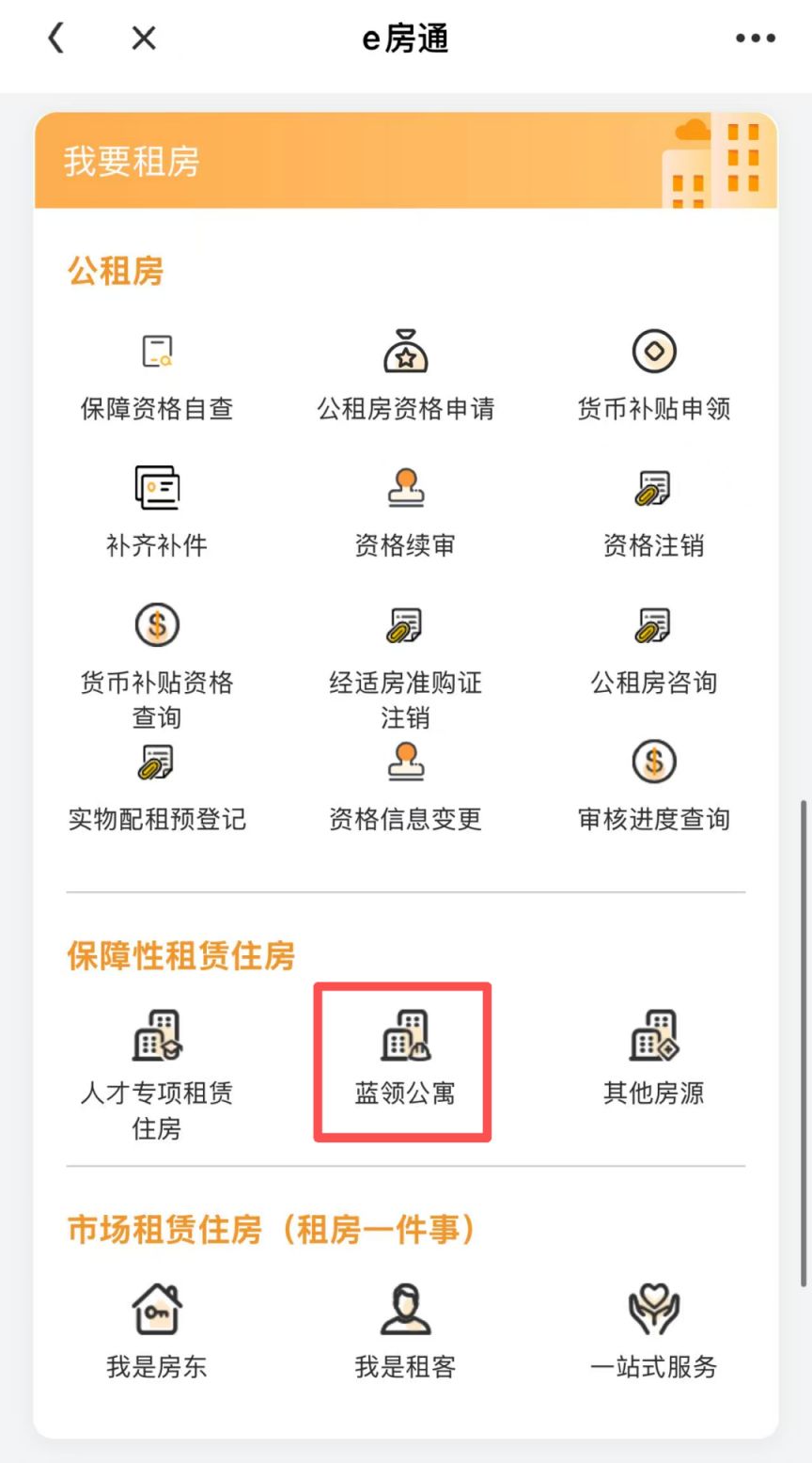
Task: Click the 审核进度查询 progress inquiry icon
Action: pos(655,785)
